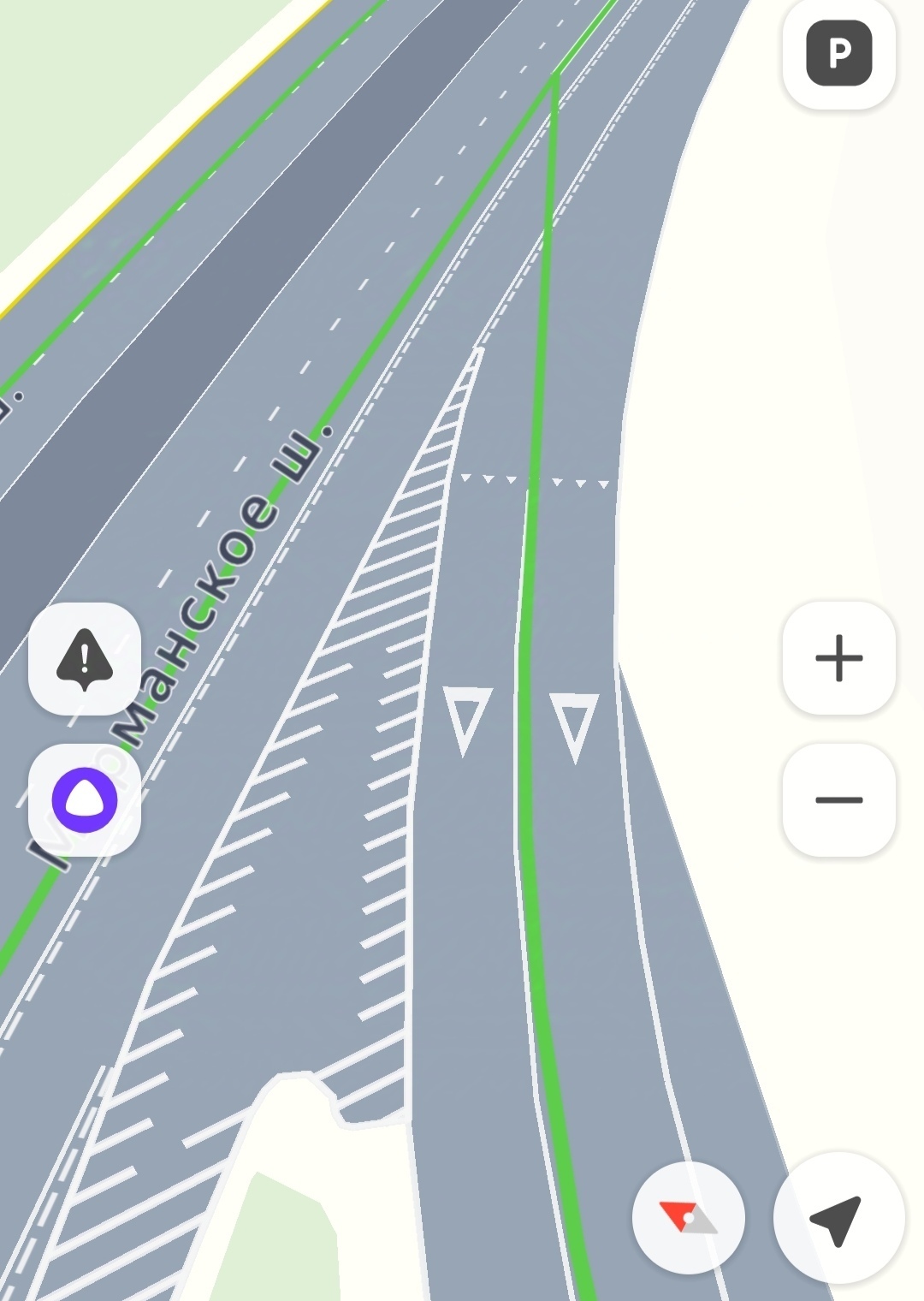This screenshot has width=924, height=1301.
Task: Reset map orientation with the compass
Action: [x=689, y=1217]
